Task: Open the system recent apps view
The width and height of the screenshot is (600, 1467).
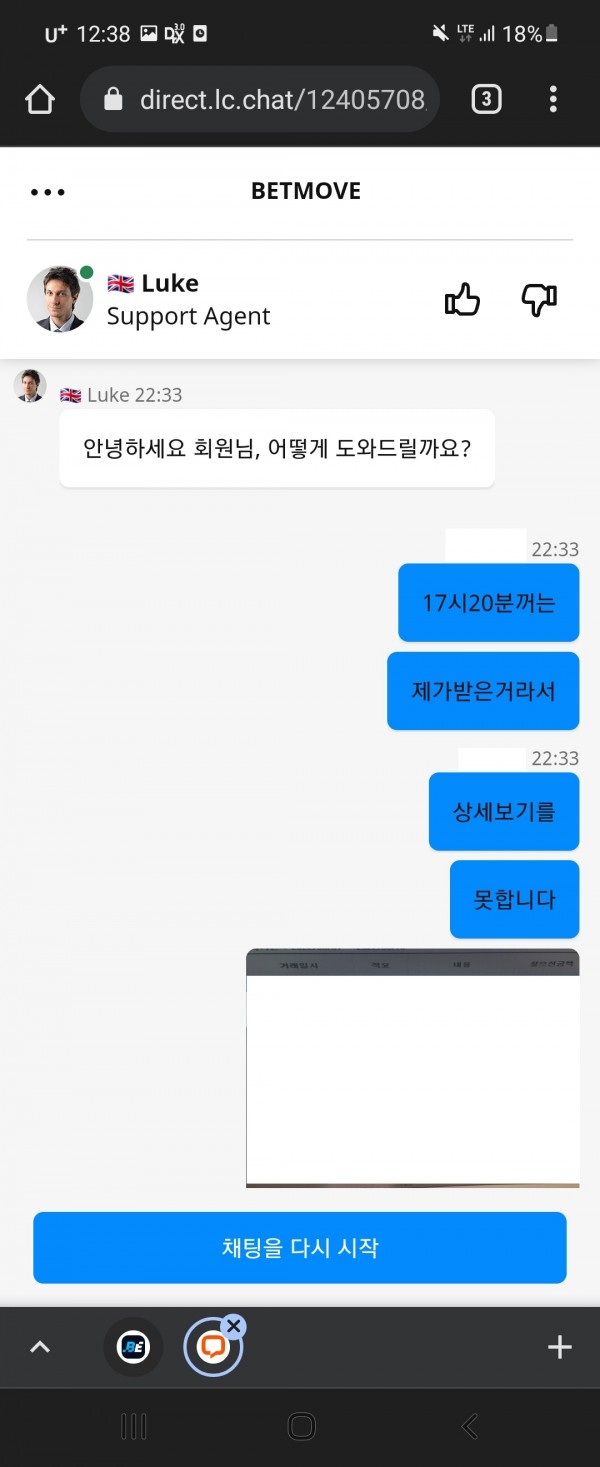Action: pyautogui.click(x=133, y=1426)
